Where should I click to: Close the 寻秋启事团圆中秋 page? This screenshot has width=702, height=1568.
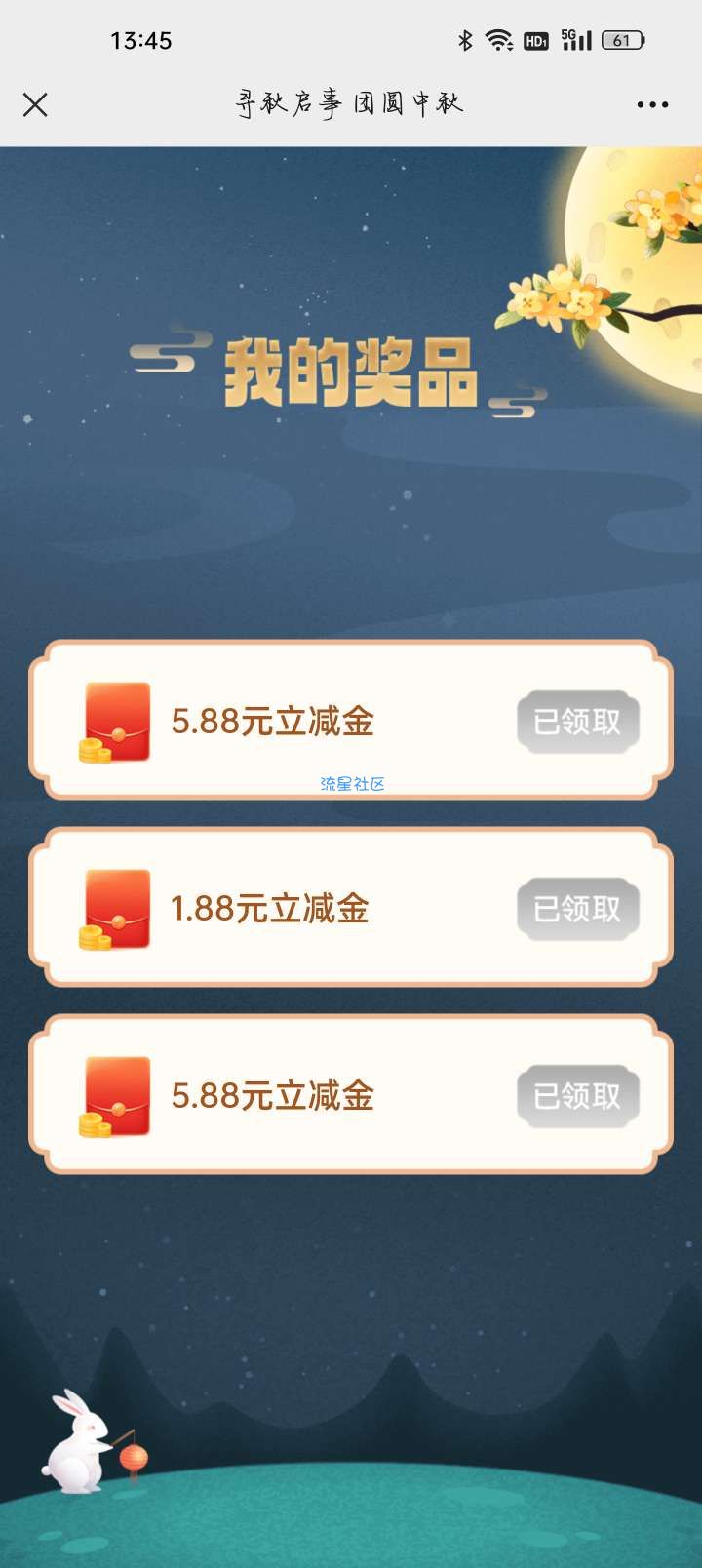pyautogui.click(x=35, y=104)
